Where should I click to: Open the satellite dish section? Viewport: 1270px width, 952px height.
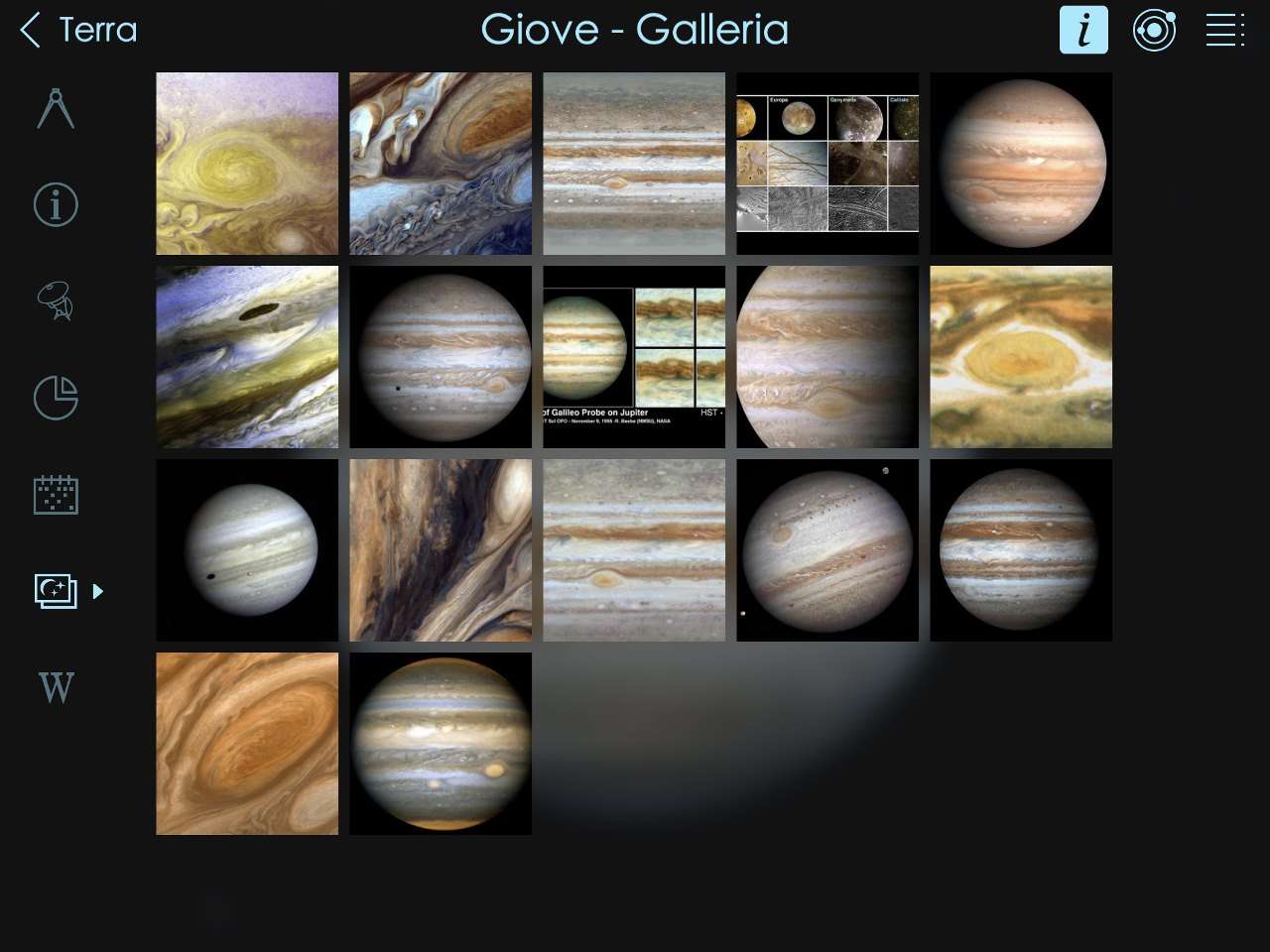(56, 301)
